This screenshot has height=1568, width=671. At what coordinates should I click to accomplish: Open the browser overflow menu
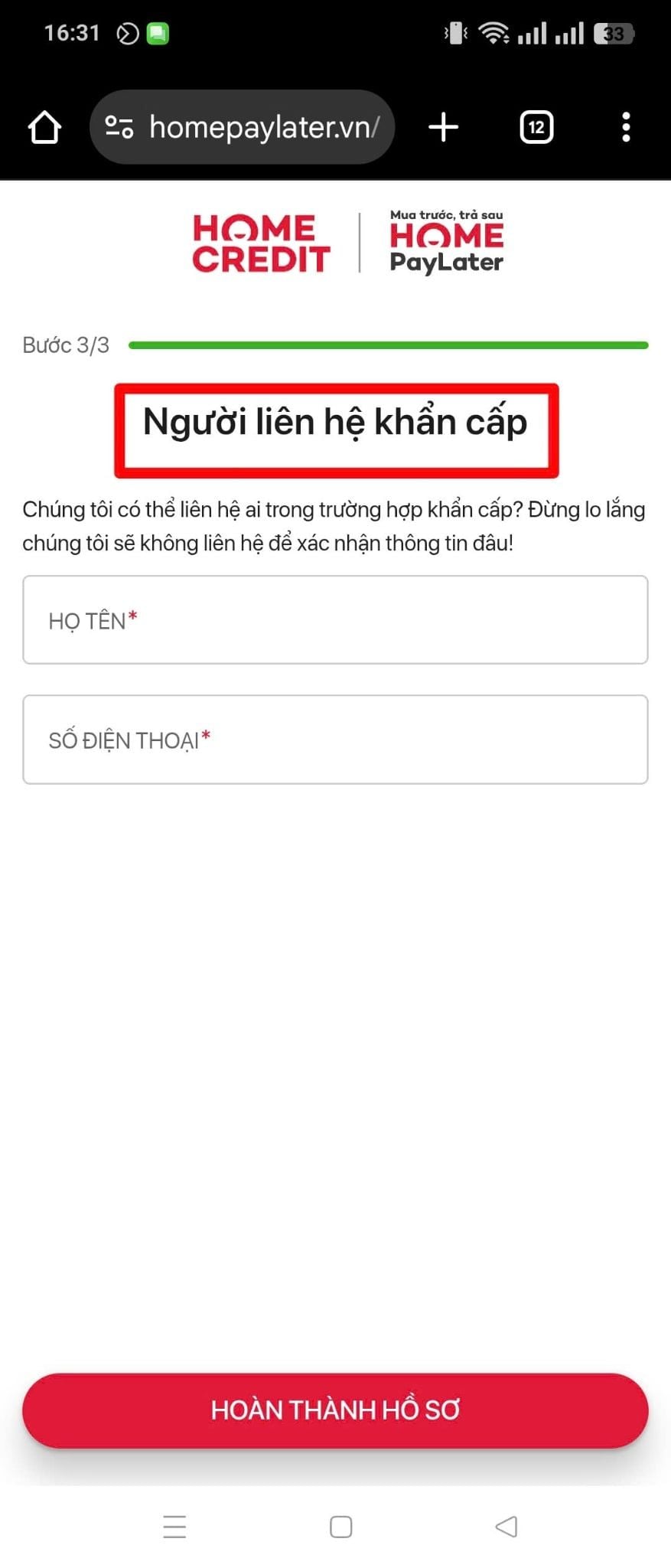pos(626,127)
